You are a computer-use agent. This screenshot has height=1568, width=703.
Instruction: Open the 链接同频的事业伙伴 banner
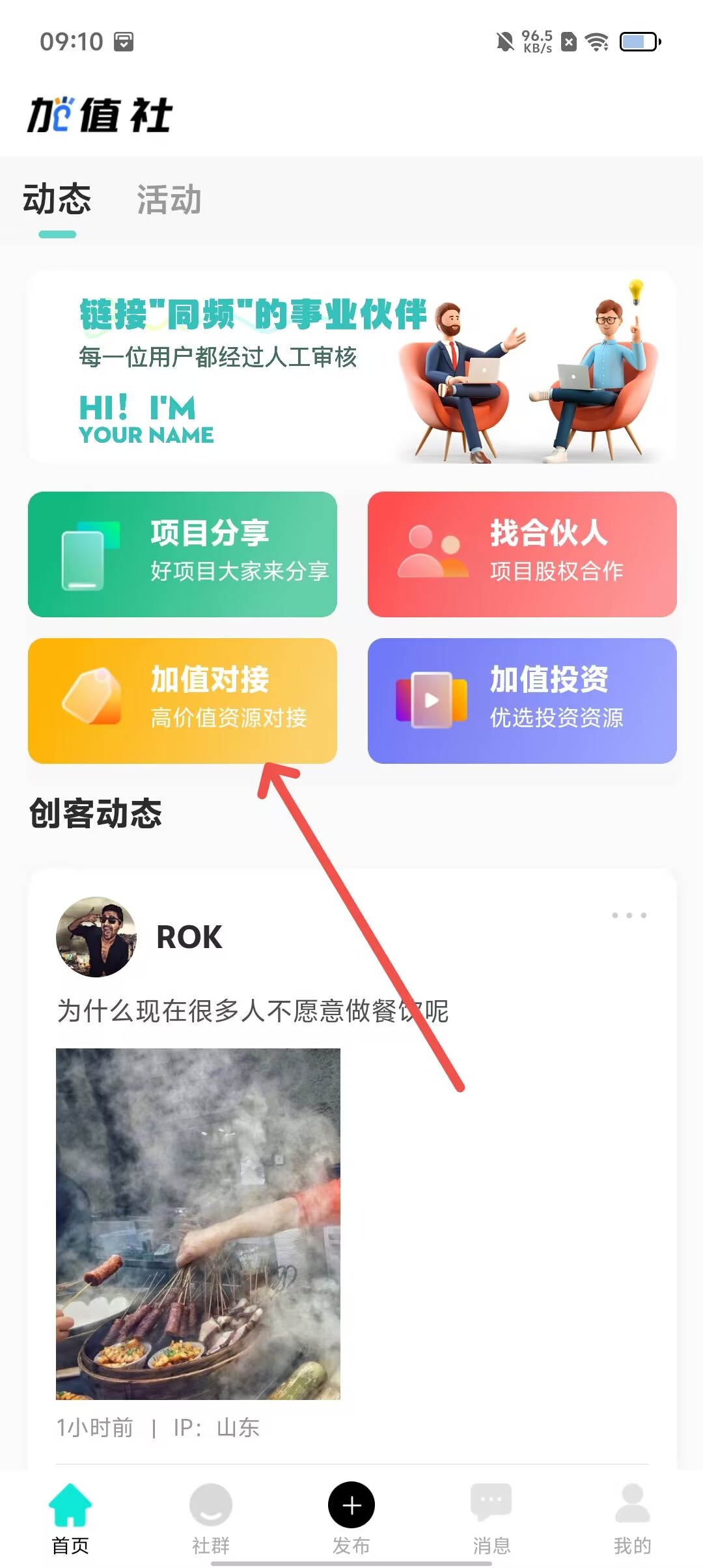pos(351,367)
